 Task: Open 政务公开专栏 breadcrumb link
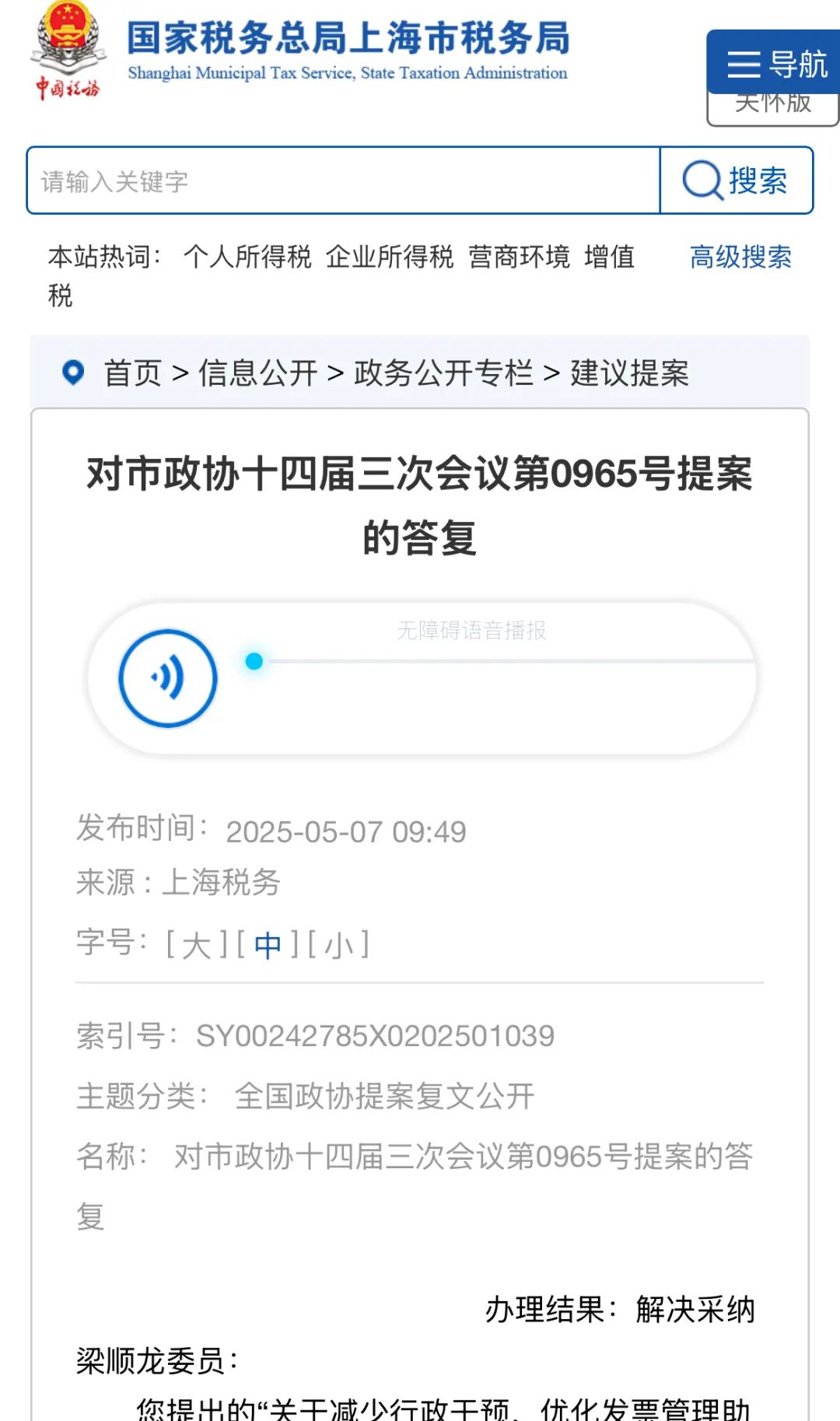point(443,373)
